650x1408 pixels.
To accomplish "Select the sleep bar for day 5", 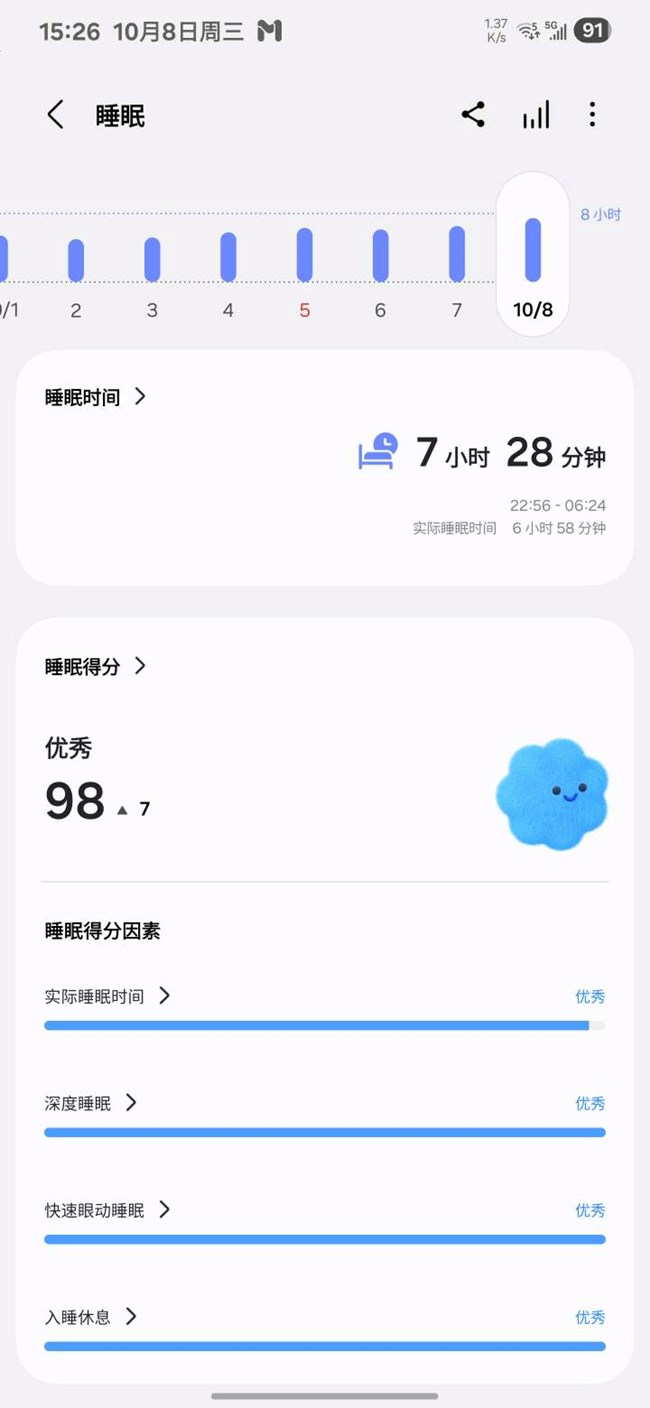I will 304,255.
